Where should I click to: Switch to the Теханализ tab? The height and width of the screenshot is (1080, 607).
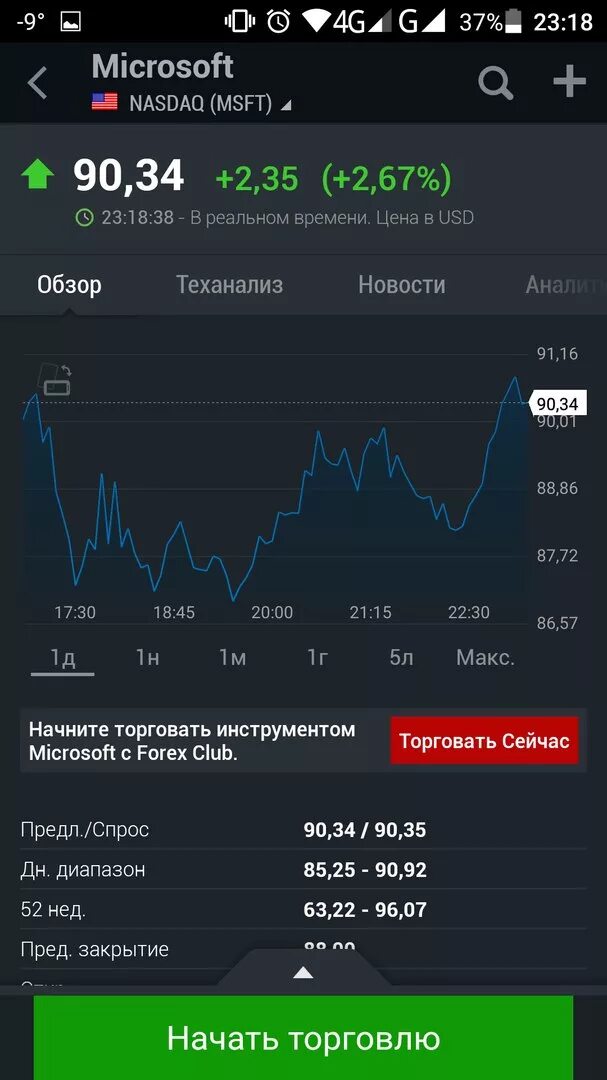tap(229, 284)
